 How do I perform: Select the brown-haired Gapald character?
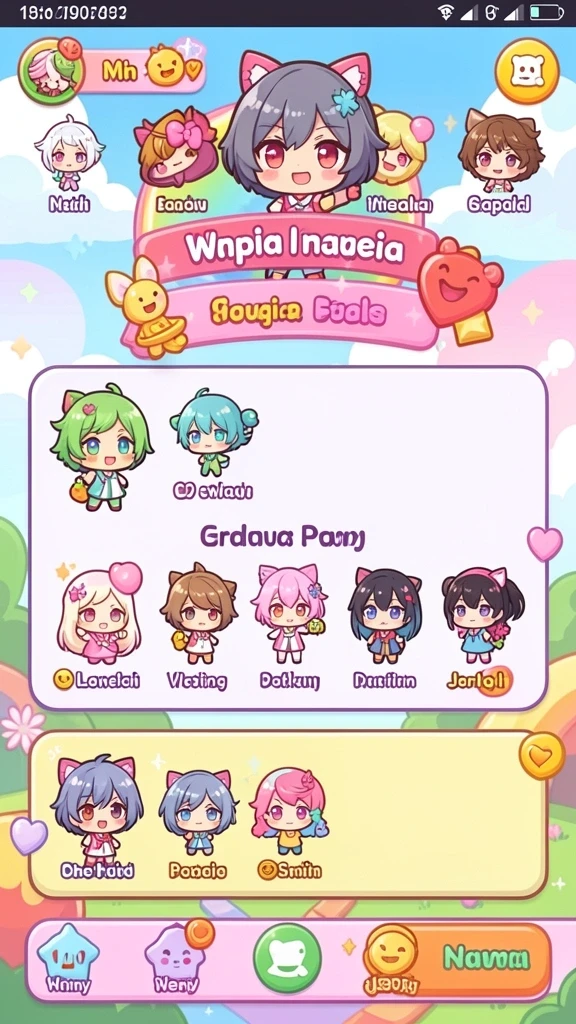pyautogui.click(x=500, y=162)
